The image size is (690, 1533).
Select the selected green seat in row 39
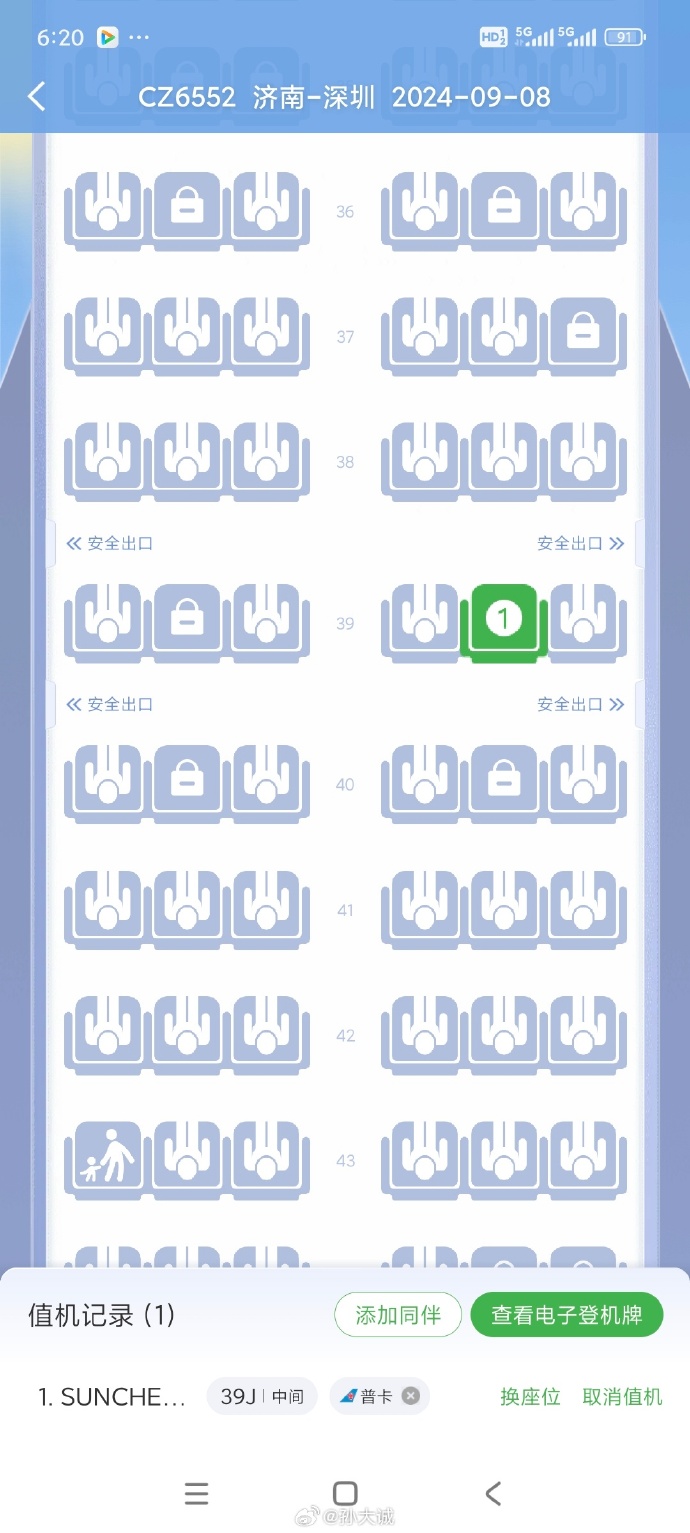(x=504, y=621)
